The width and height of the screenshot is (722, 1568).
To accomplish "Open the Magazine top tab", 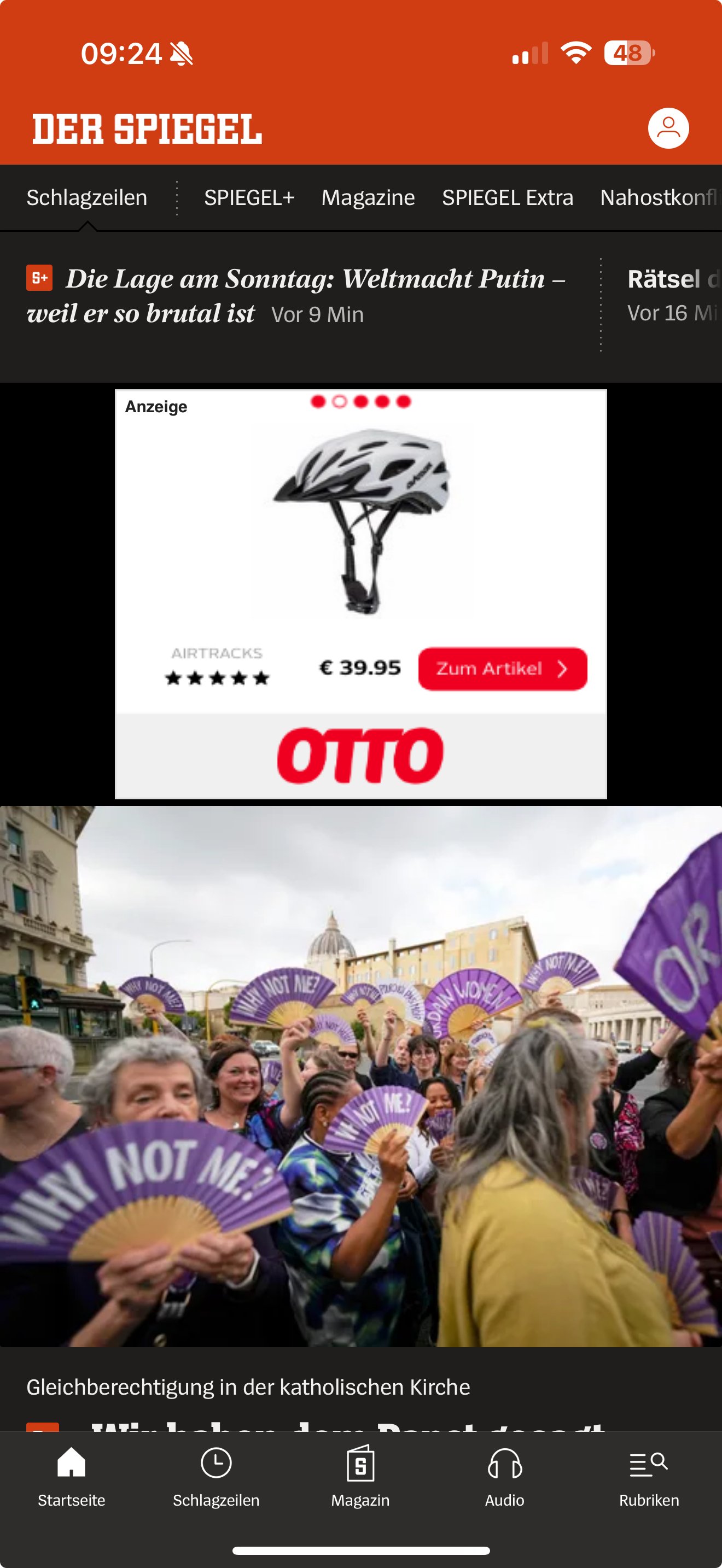I will pyautogui.click(x=368, y=198).
